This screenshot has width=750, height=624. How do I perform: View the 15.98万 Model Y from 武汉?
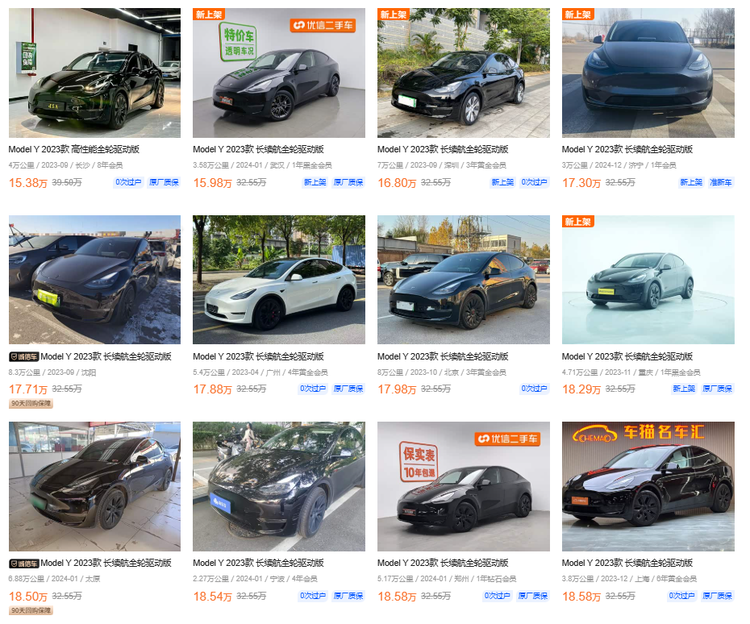(x=279, y=74)
